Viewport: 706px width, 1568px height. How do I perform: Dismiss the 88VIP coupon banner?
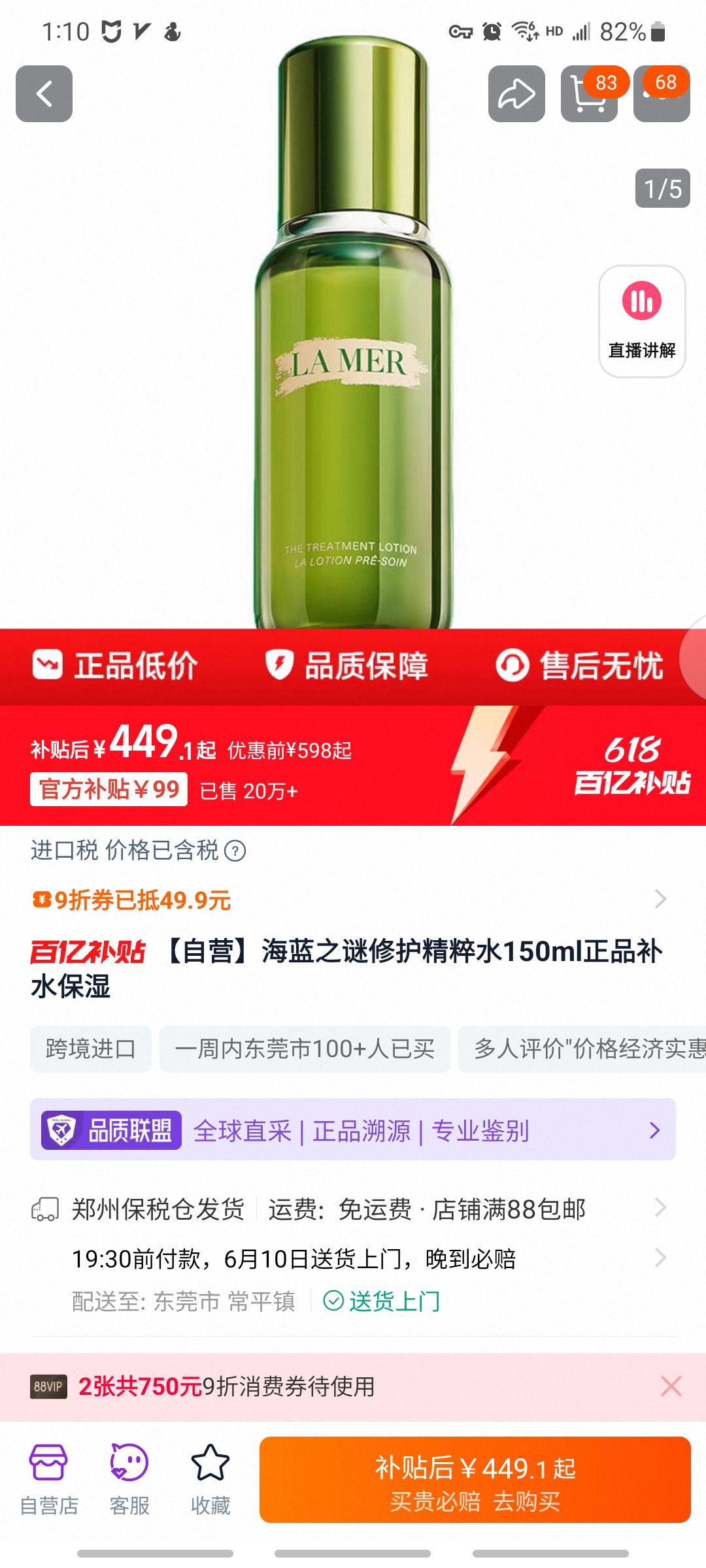click(671, 1386)
